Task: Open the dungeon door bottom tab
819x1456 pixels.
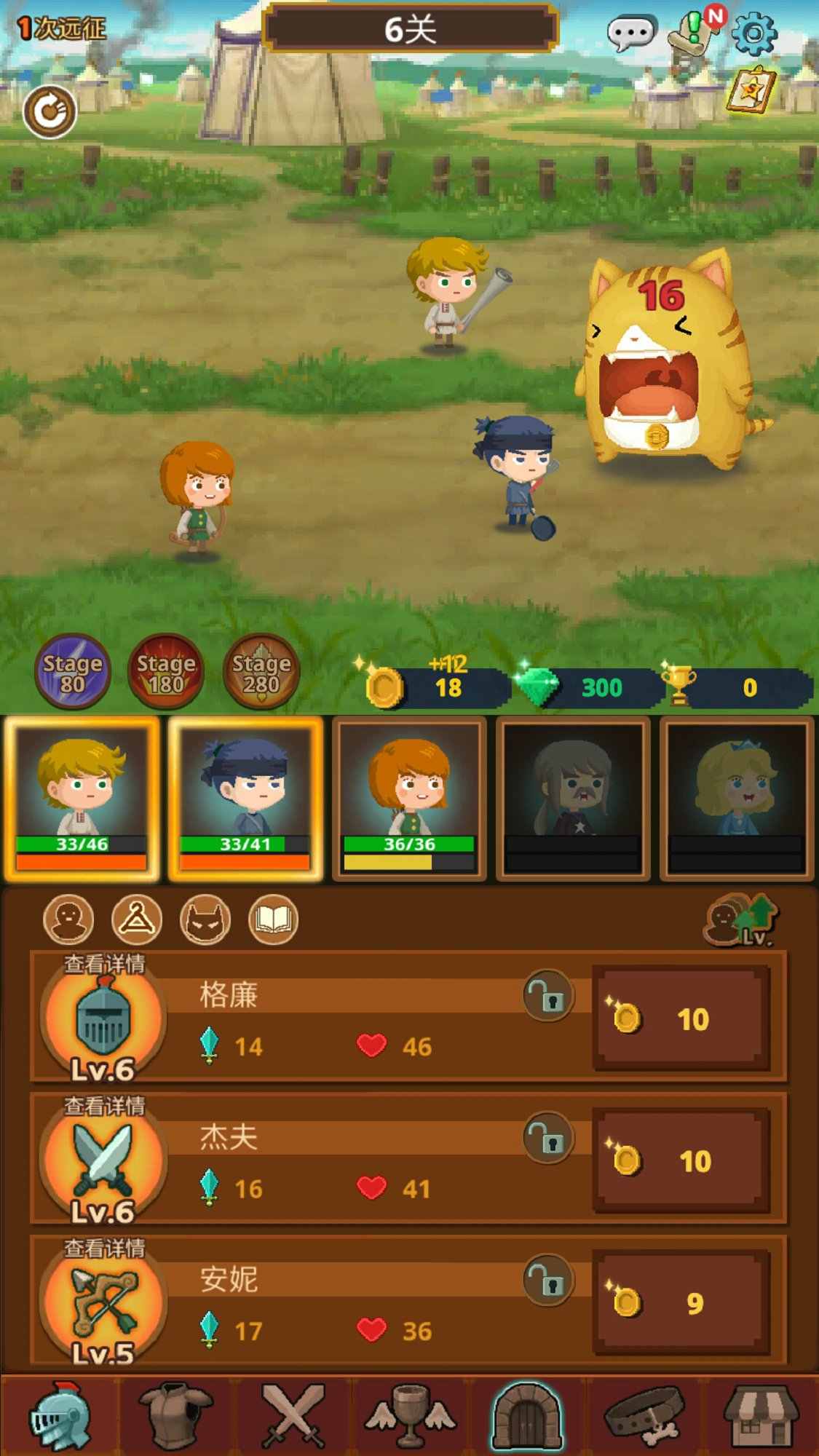Action: click(526, 1416)
